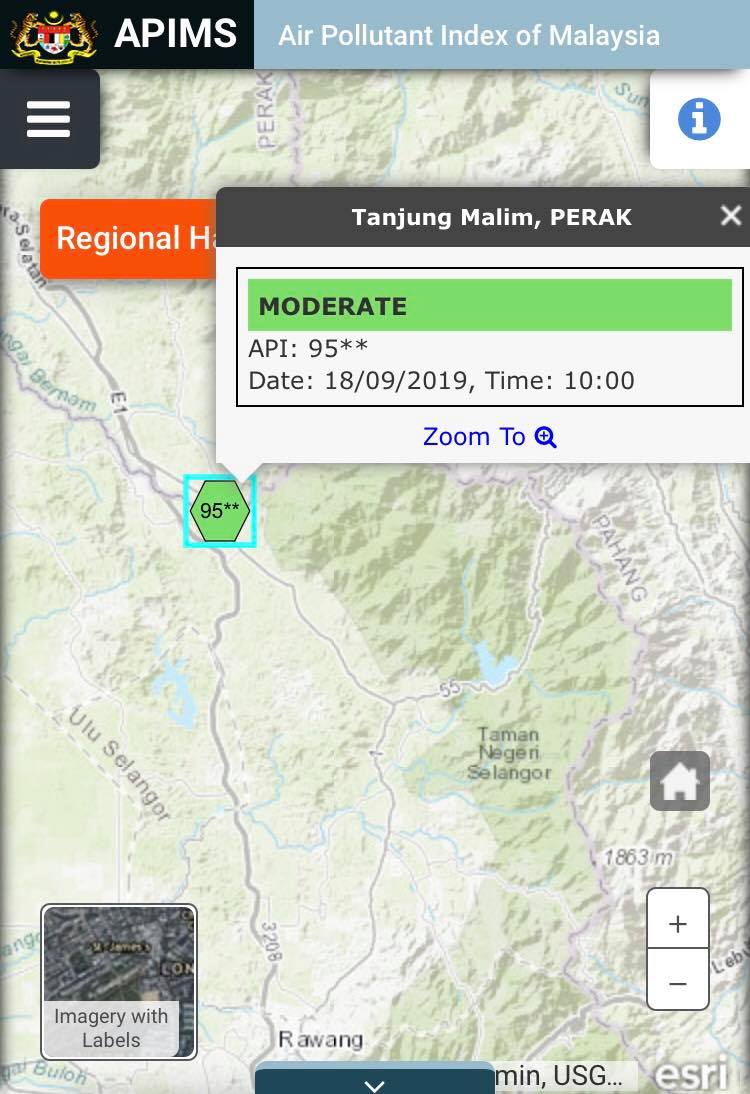Image resolution: width=750 pixels, height=1094 pixels.
Task: Open the Regional Haze button
Action: click(x=129, y=239)
